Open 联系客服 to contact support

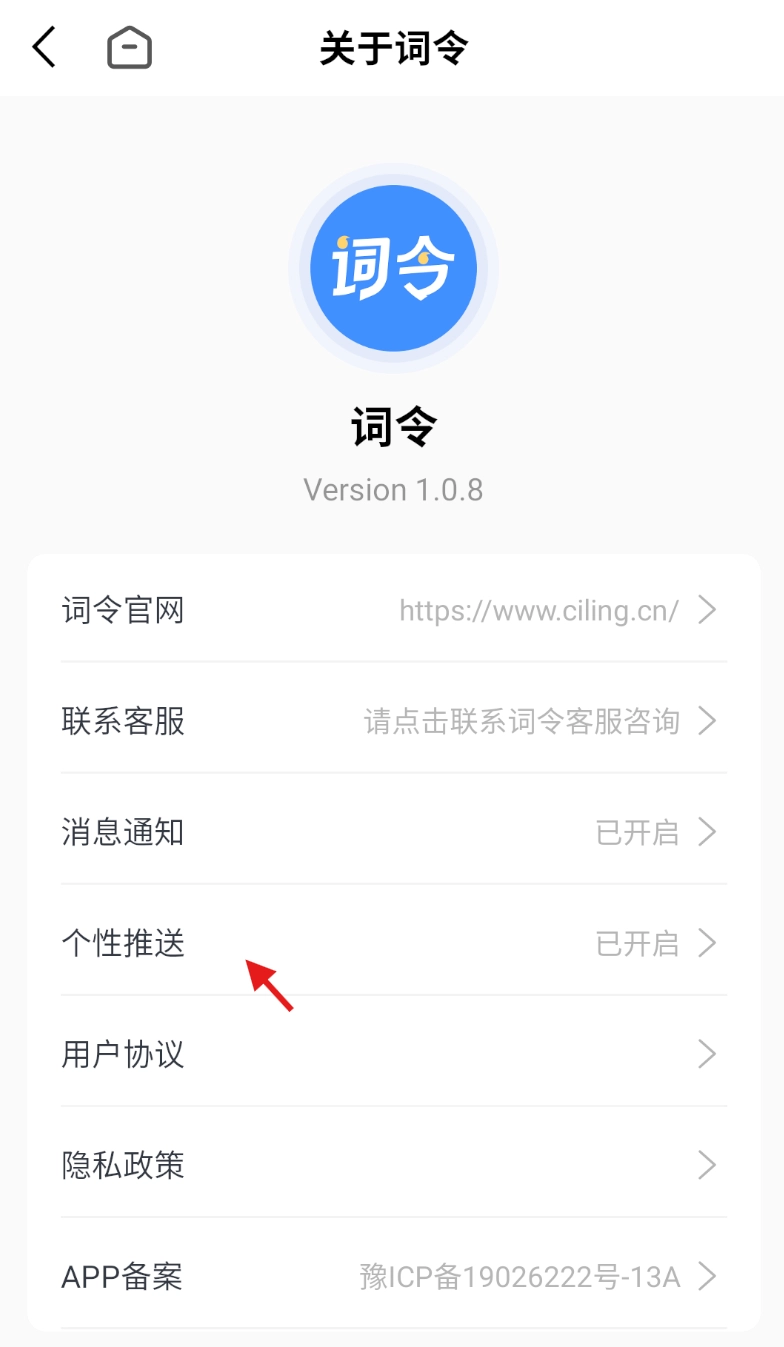click(393, 720)
